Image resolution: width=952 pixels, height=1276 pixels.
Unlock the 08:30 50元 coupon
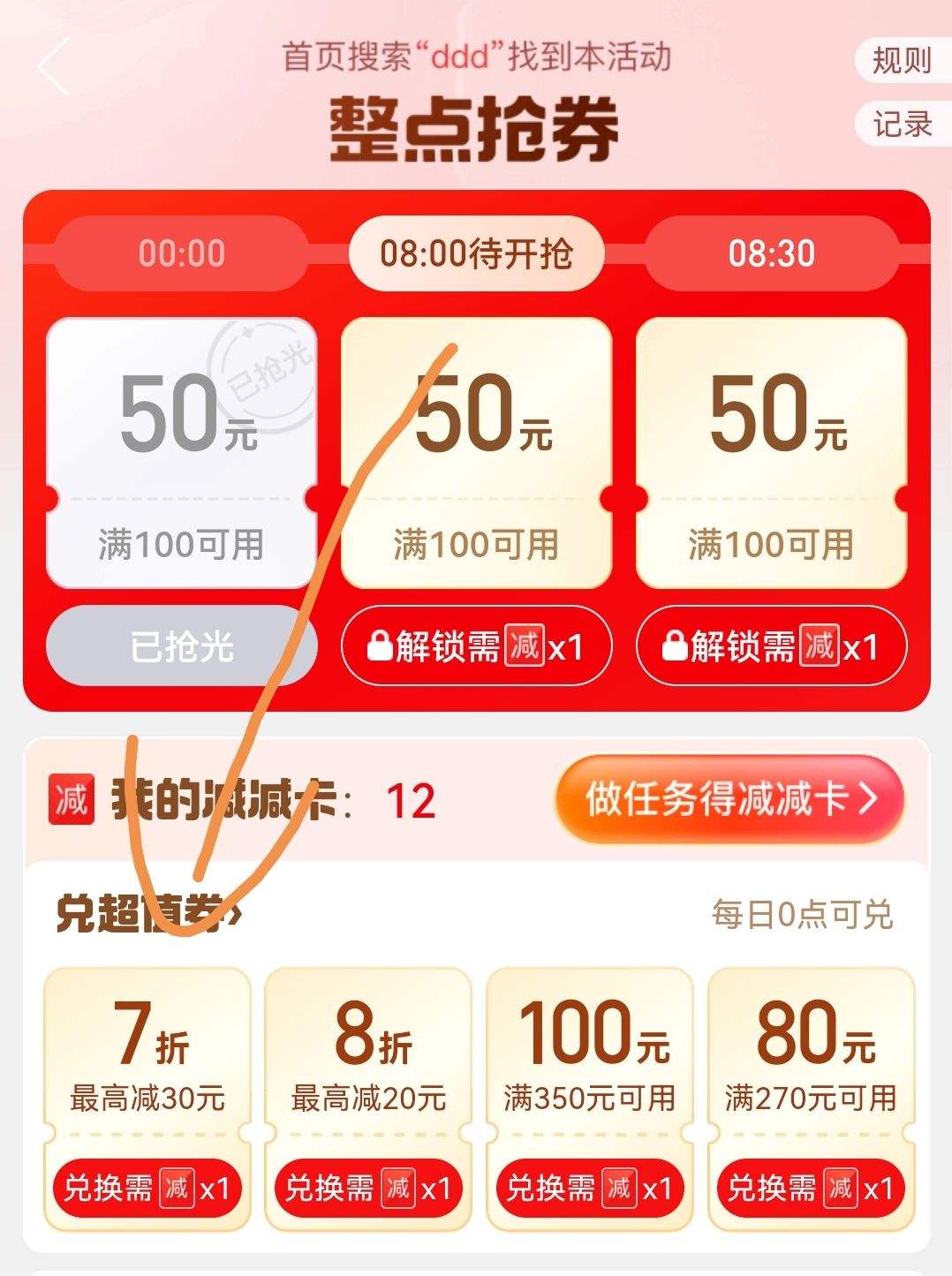[771, 646]
